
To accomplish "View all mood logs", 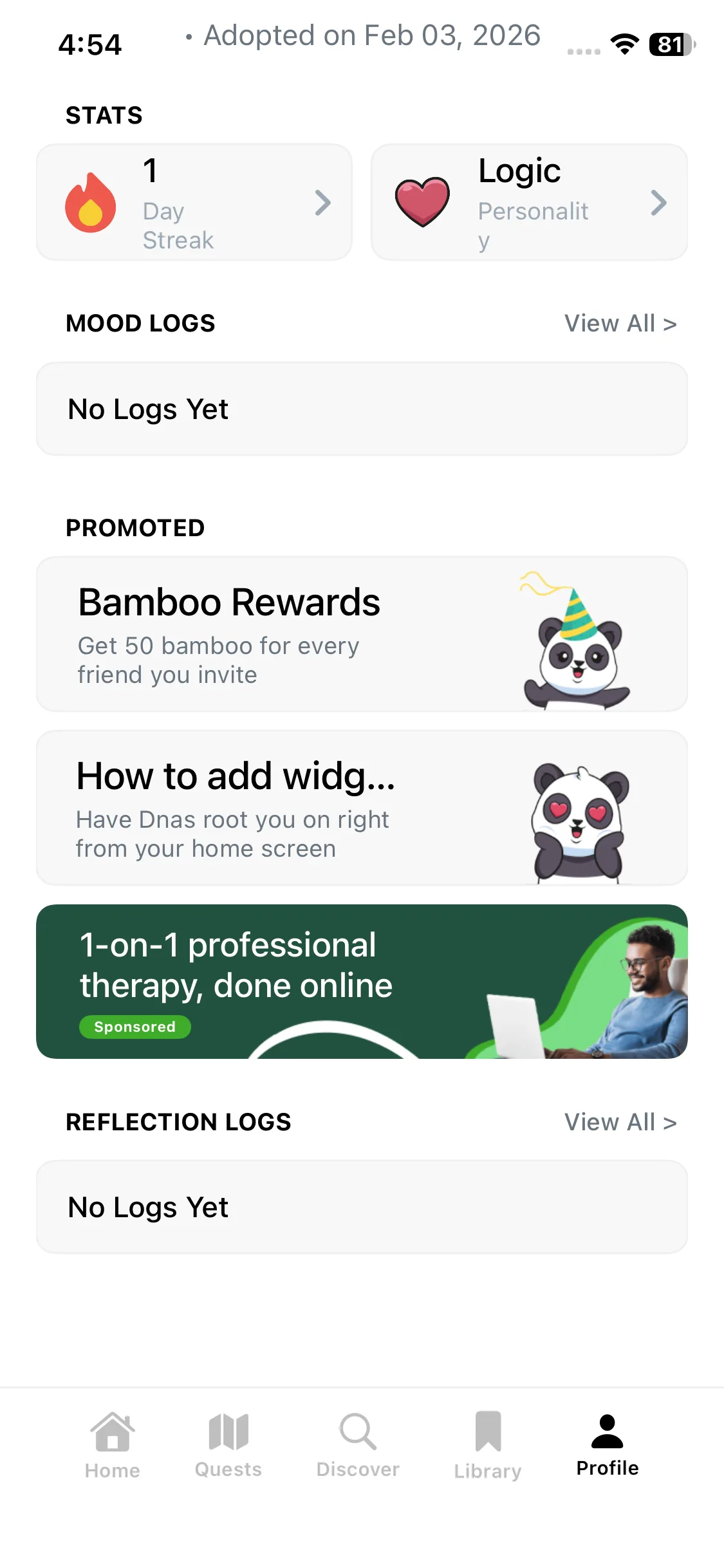I will coord(620,323).
